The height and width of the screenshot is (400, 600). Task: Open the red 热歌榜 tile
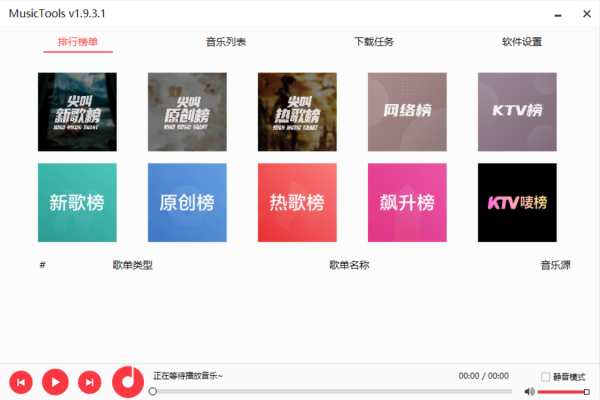(x=297, y=203)
